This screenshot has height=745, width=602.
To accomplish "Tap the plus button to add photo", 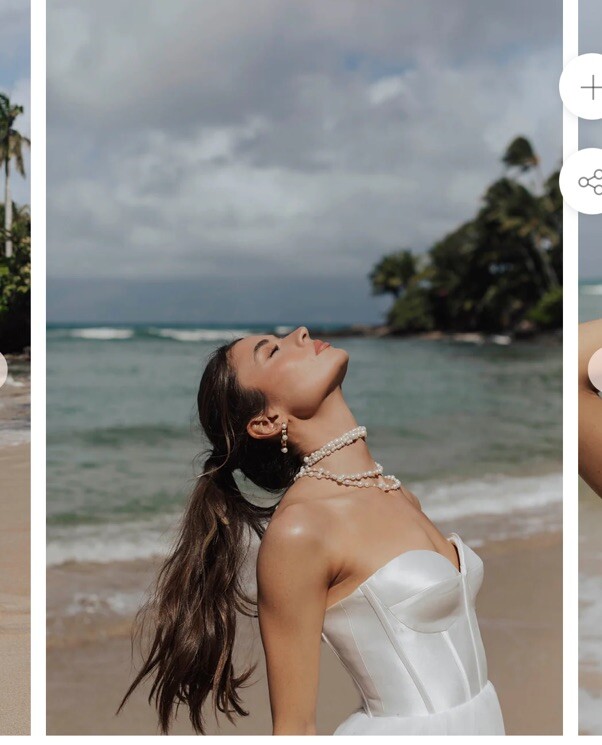I will (589, 87).
